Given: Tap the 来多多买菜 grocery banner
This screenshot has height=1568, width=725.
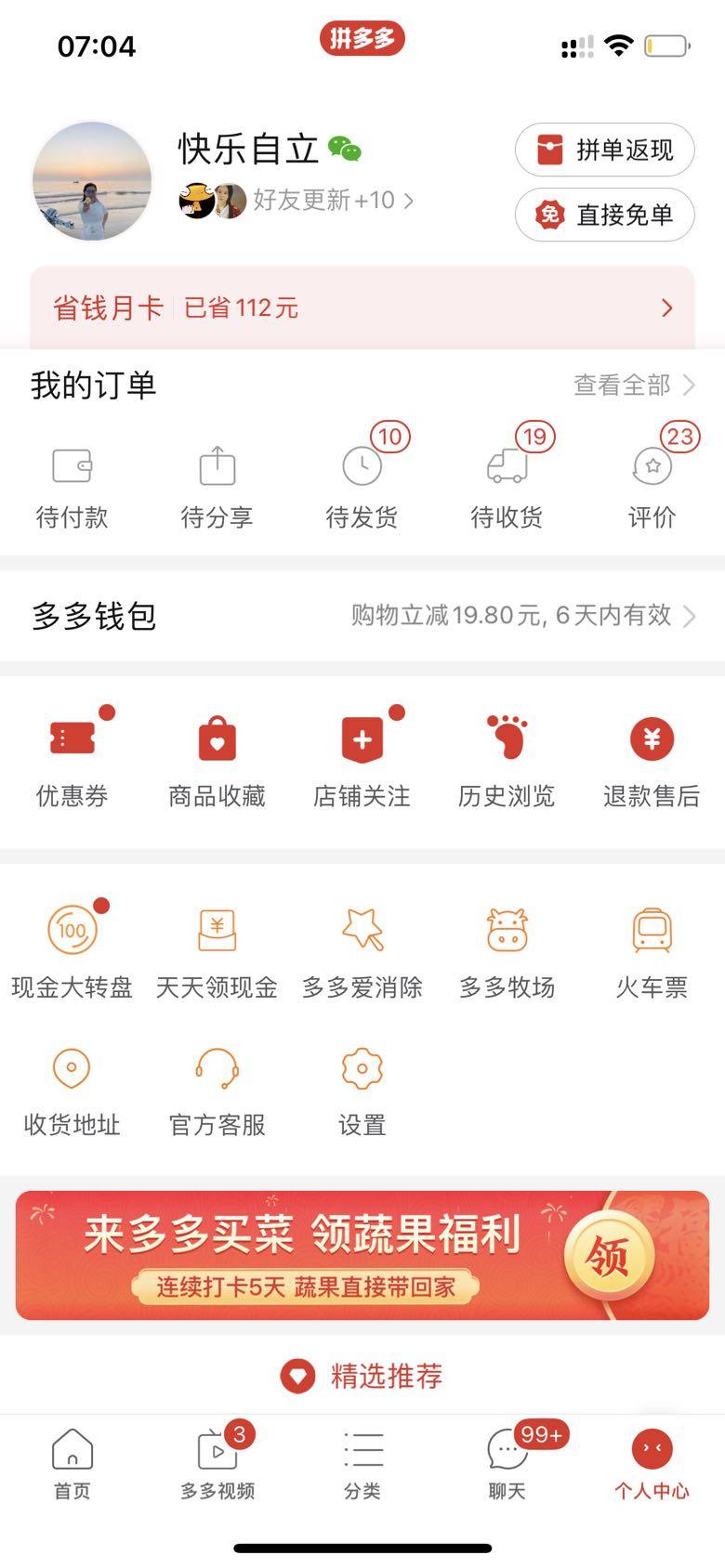Looking at the screenshot, I should [362, 1254].
